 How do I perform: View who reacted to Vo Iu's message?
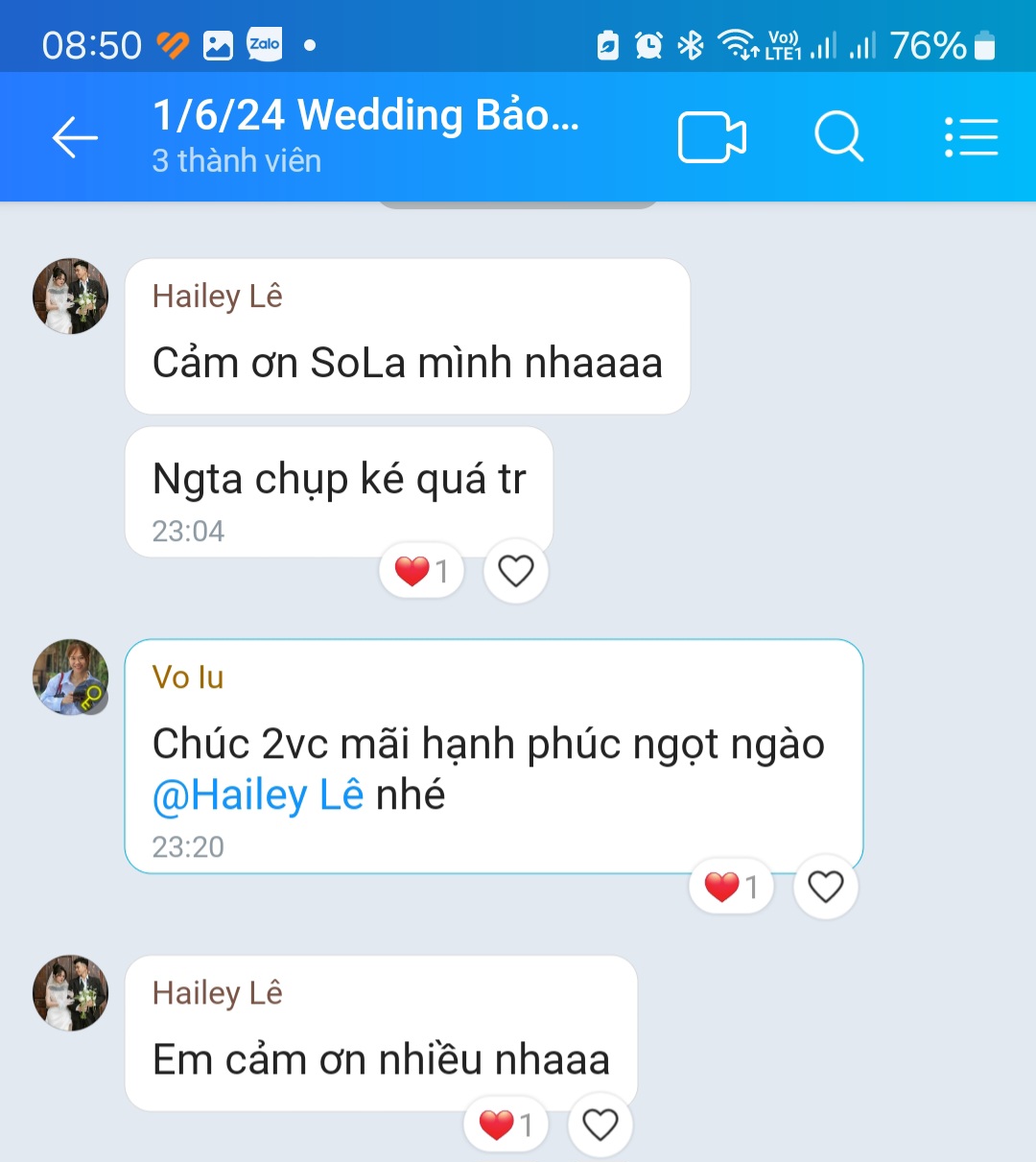tap(731, 887)
